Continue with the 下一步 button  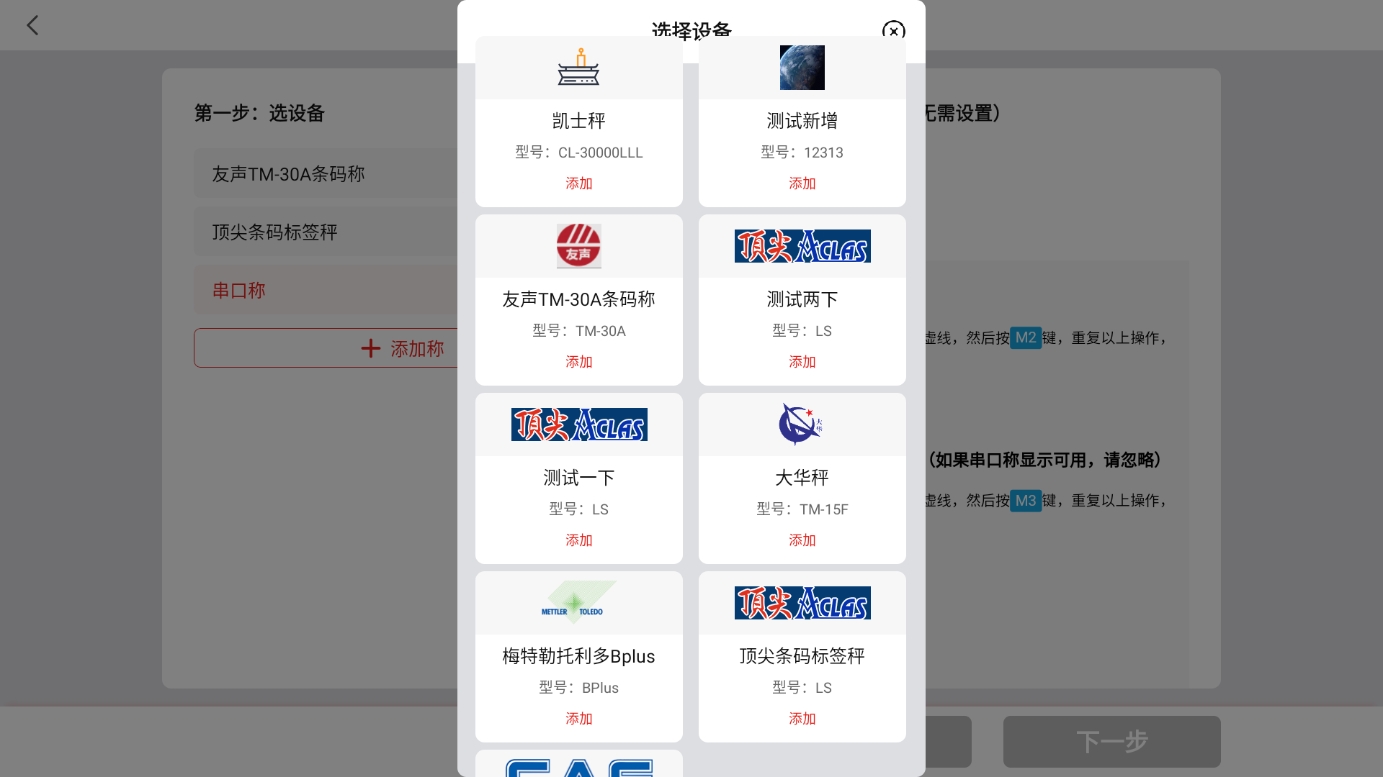pos(1111,742)
